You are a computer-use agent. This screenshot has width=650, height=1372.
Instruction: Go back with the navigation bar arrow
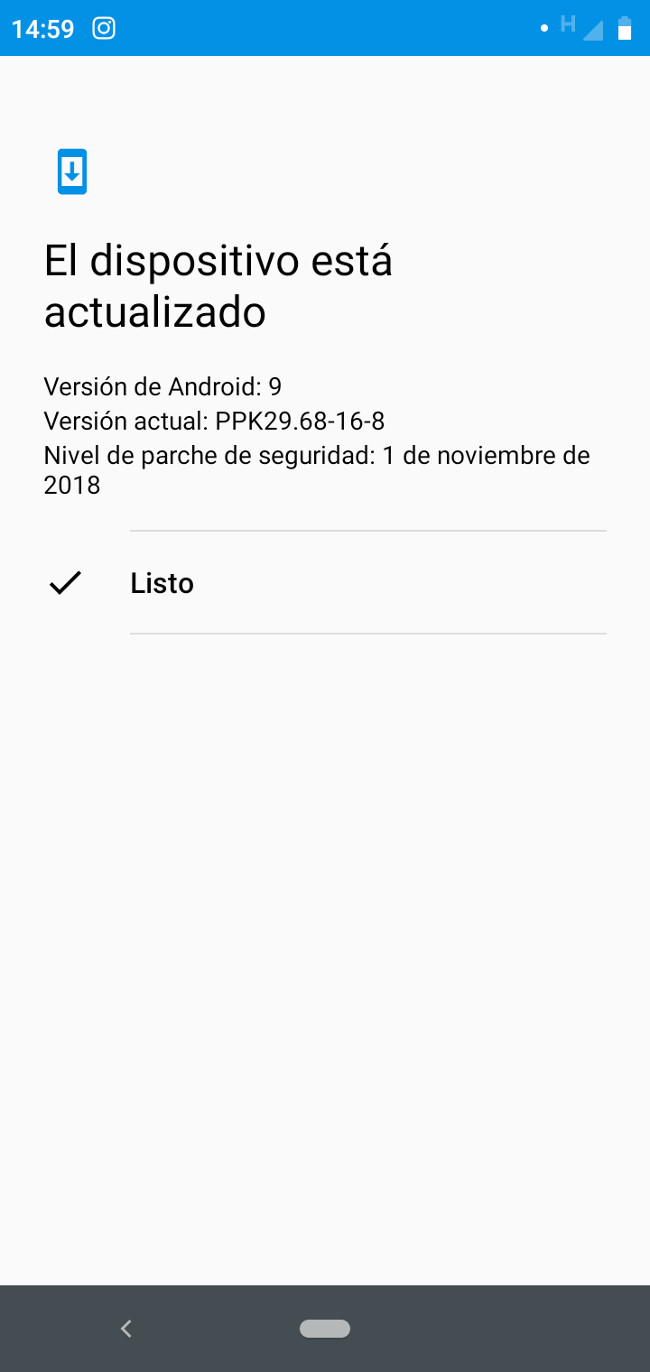(x=126, y=1328)
